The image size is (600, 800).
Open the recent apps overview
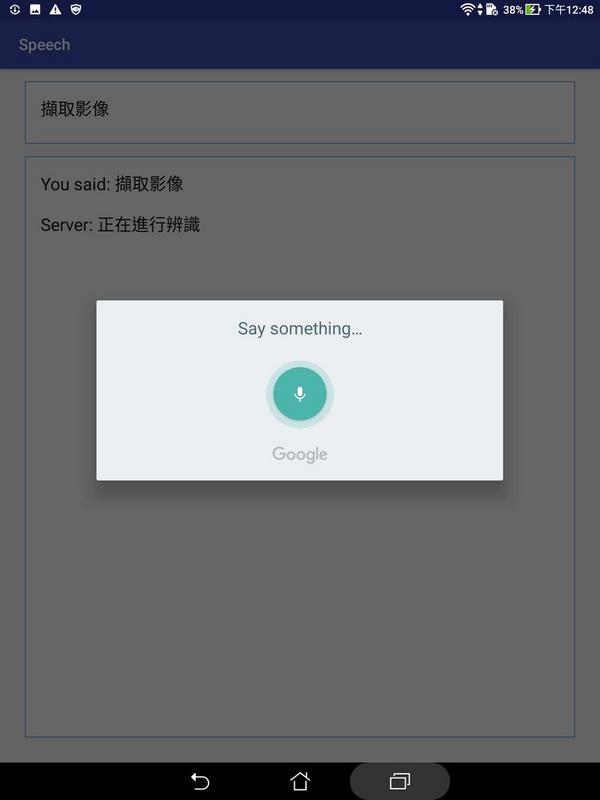tap(400, 781)
